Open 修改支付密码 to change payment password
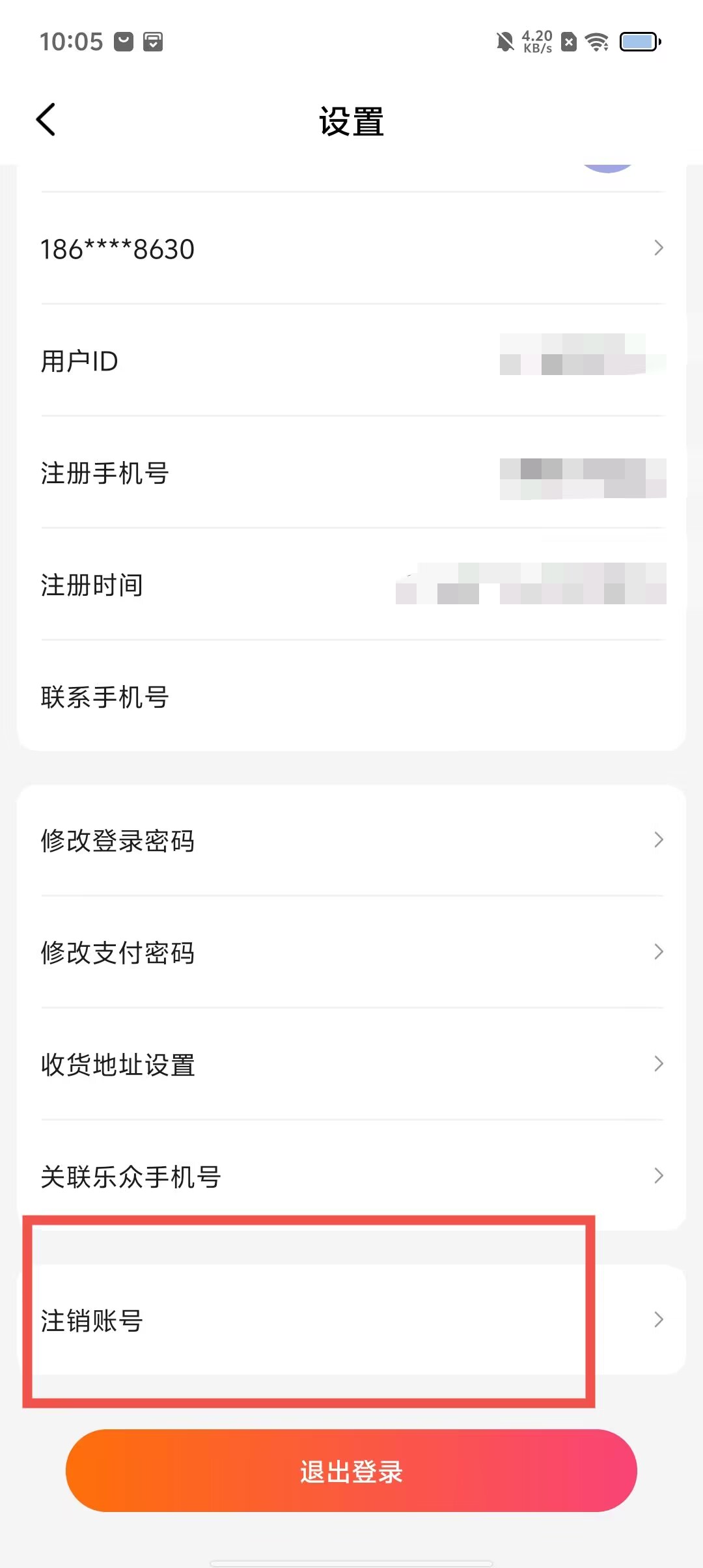This screenshot has height=1568, width=703. pos(351,953)
